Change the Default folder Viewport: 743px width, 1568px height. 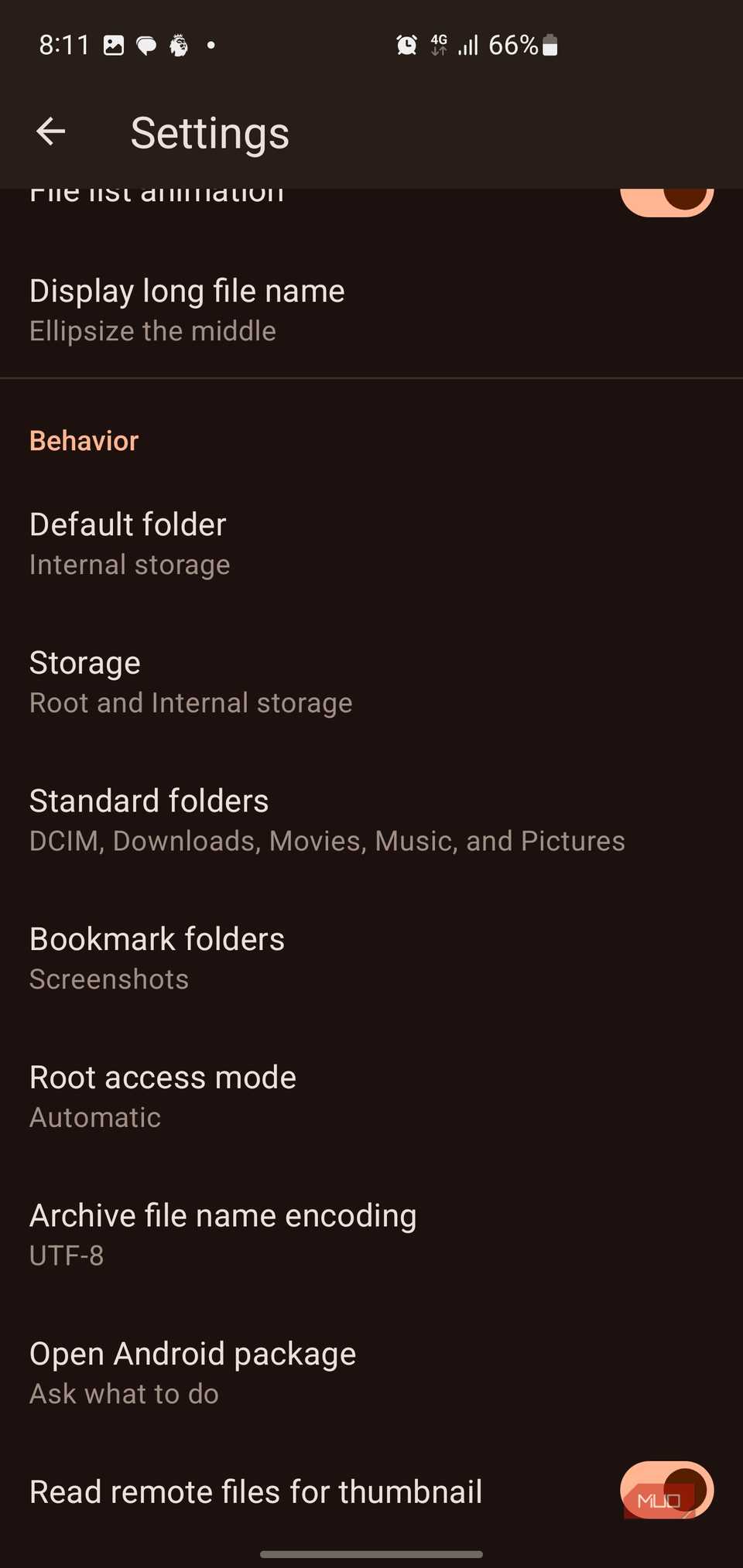pos(129,544)
